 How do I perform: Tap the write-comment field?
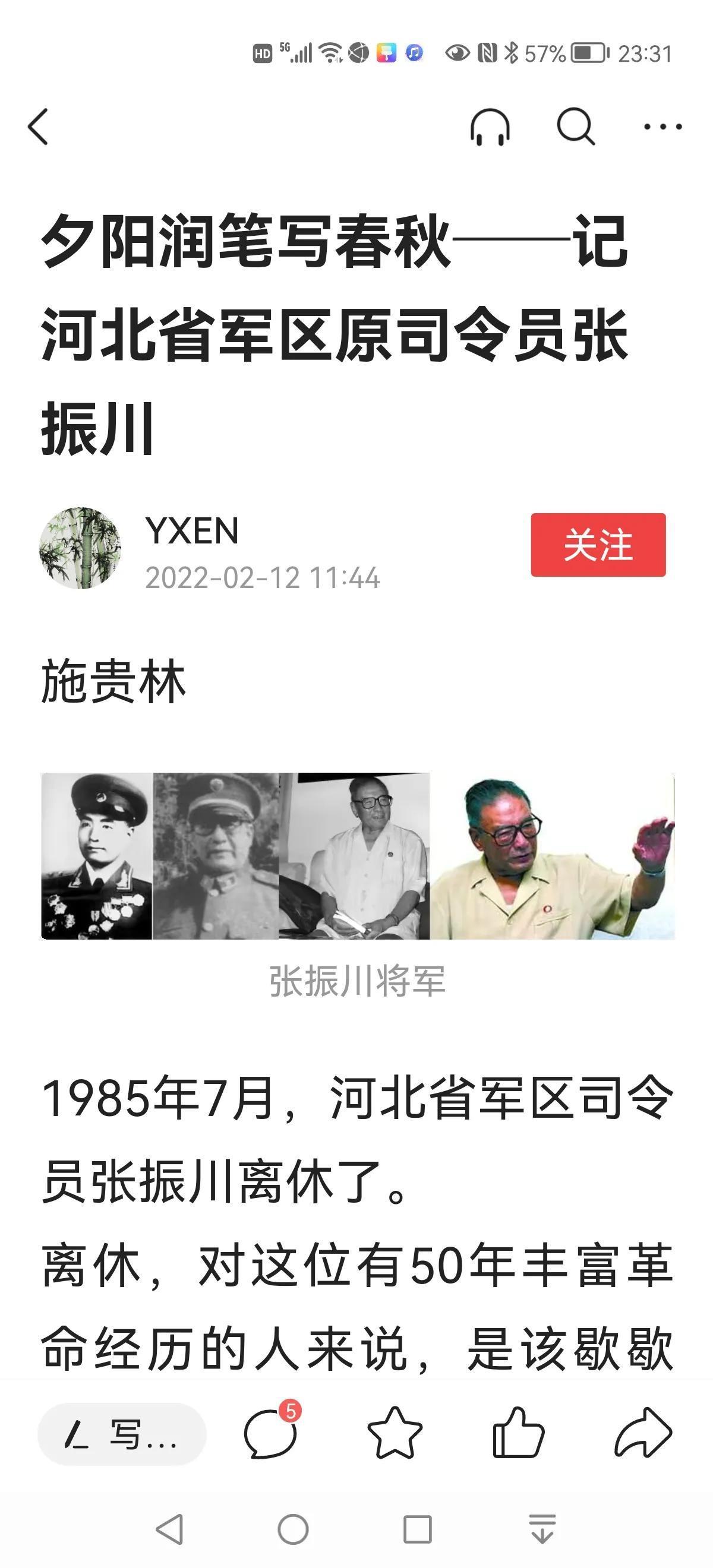pos(122,1435)
